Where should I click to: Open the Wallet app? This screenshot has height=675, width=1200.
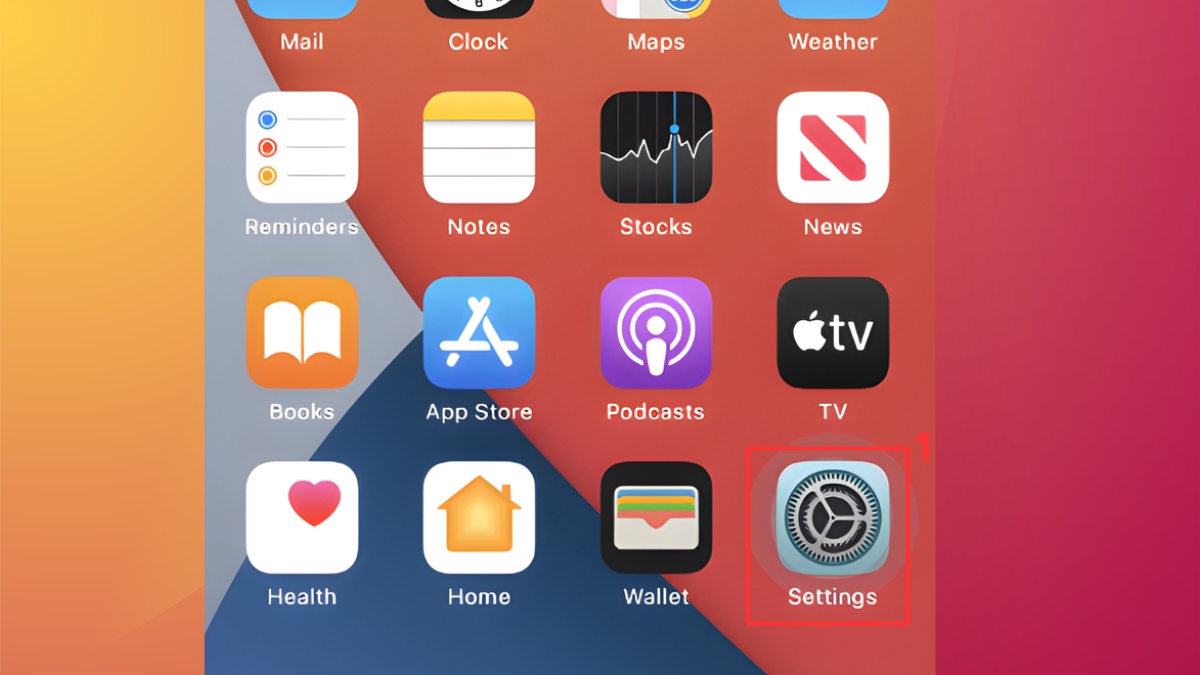(656, 518)
